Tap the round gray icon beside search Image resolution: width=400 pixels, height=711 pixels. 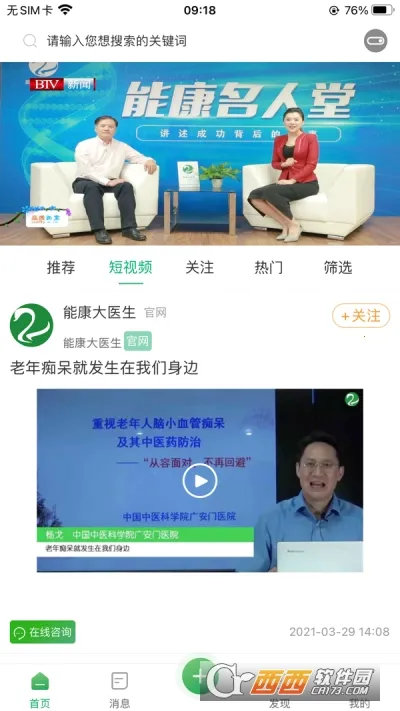[x=376, y=41]
